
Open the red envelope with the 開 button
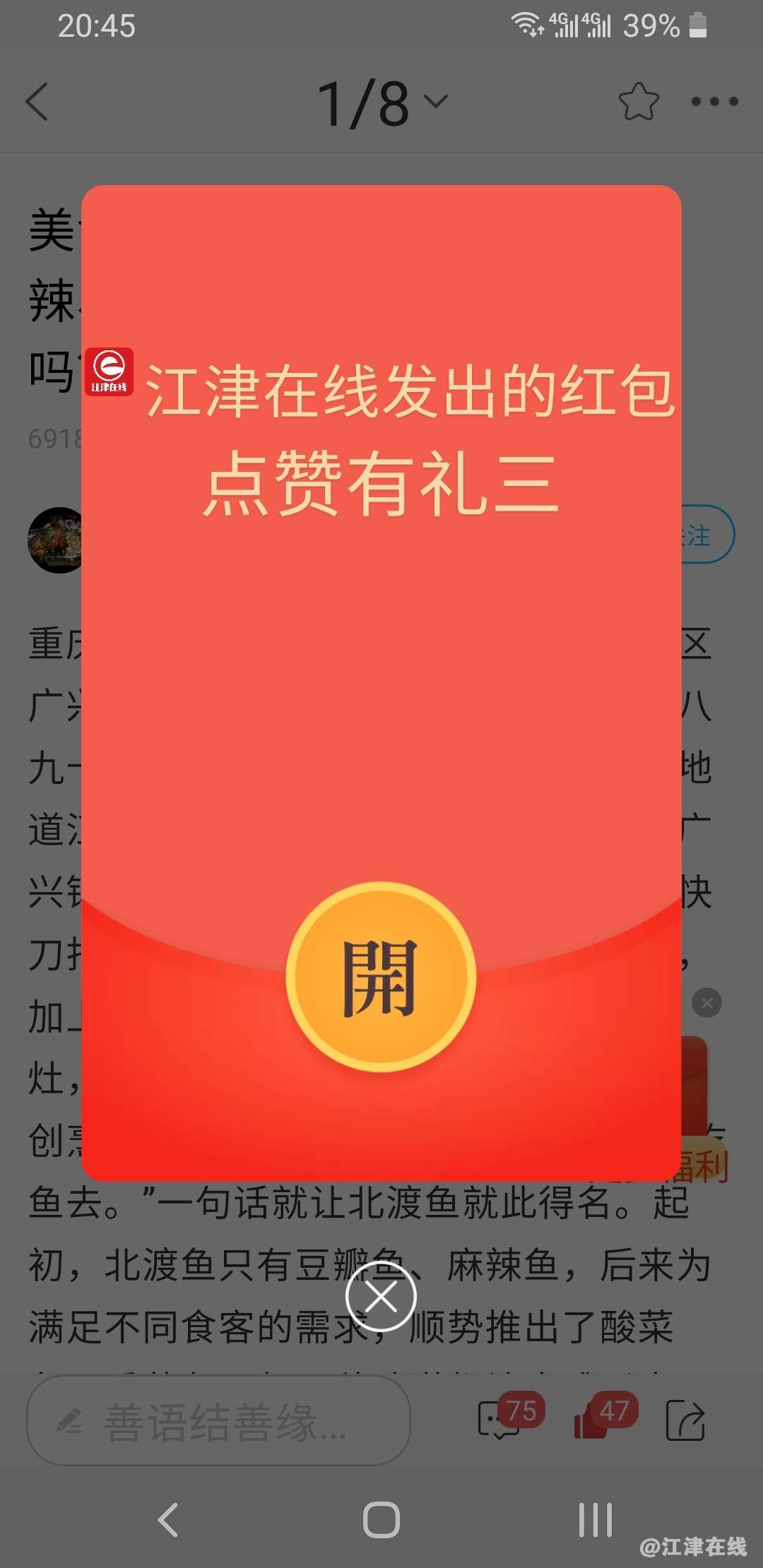point(381,977)
